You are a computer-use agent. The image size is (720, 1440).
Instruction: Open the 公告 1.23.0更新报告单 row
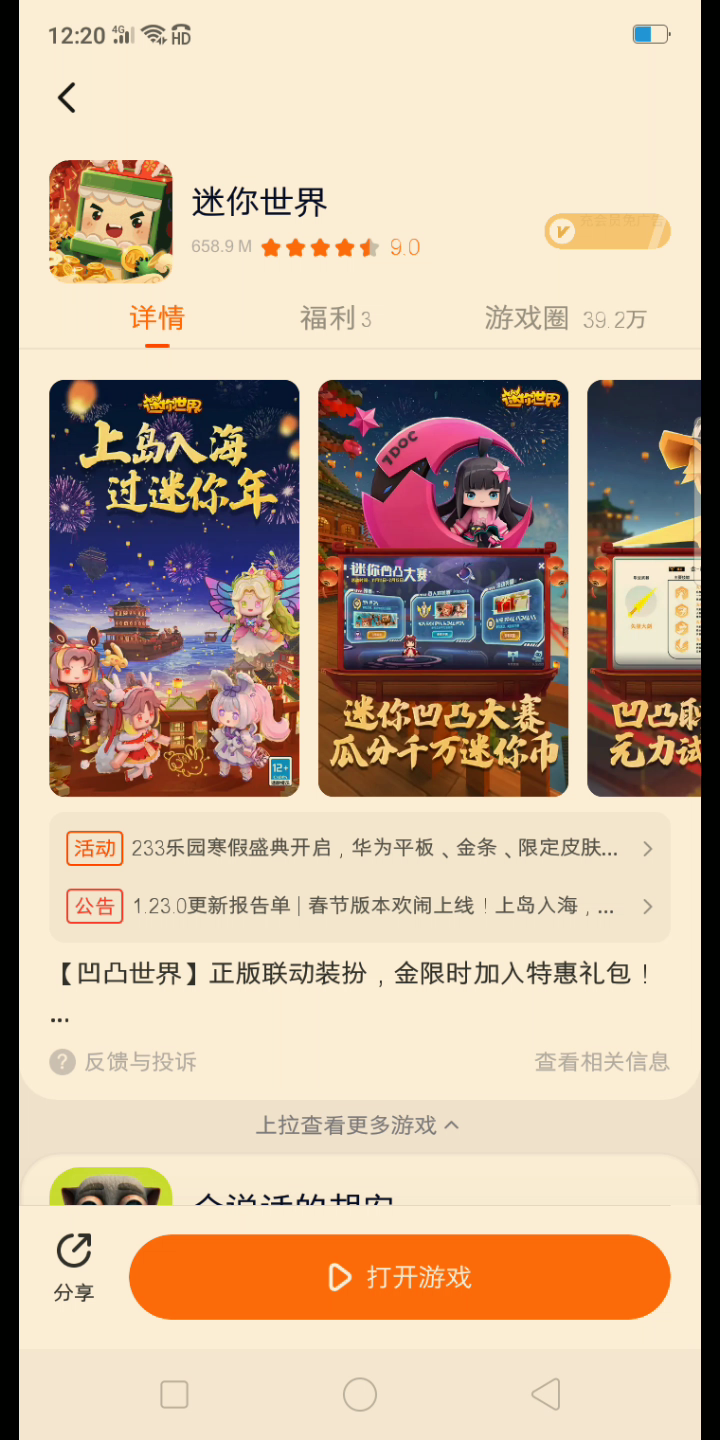coord(359,906)
